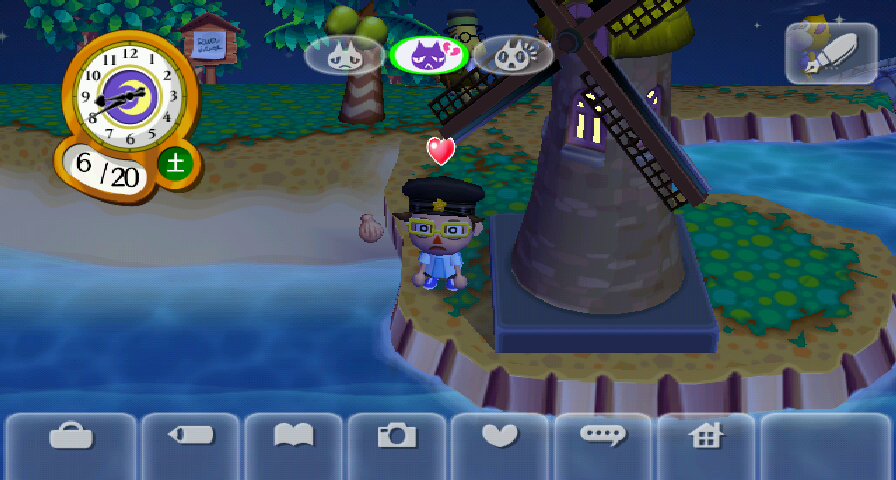896x480 pixels.
Task: Open the heart friends menu
Action: tap(500, 437)
